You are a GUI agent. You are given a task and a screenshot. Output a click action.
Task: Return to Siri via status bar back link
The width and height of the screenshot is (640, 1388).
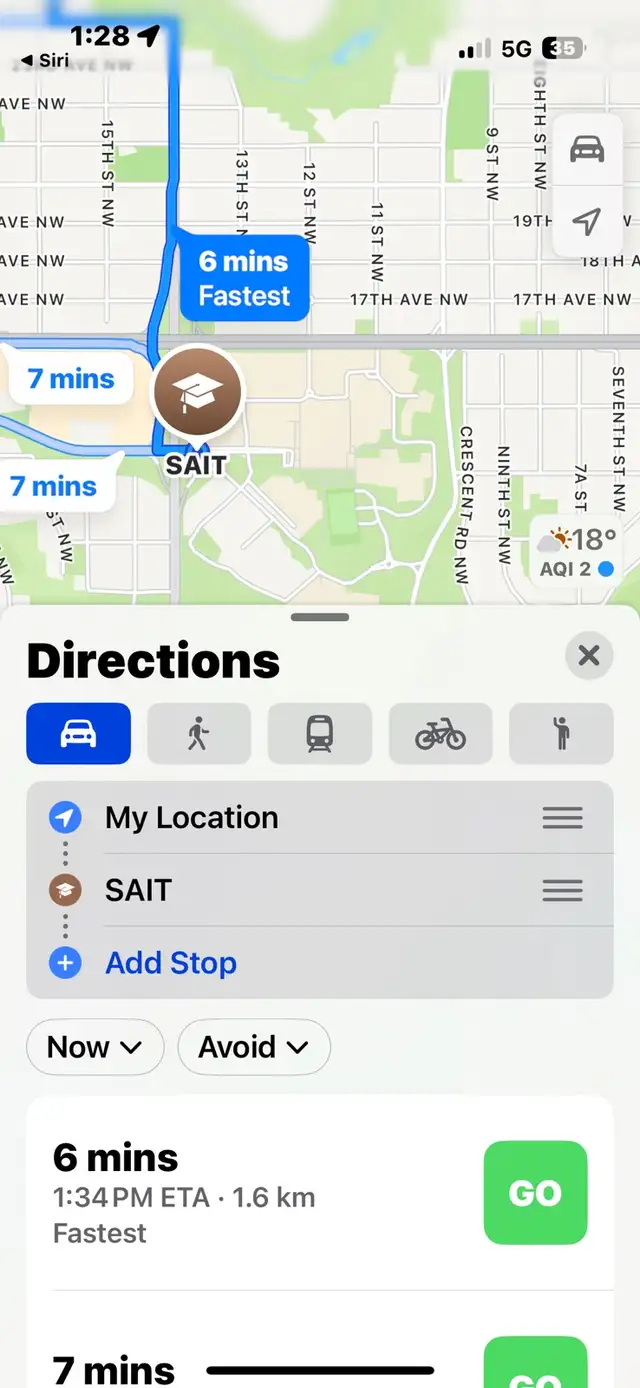46,61
